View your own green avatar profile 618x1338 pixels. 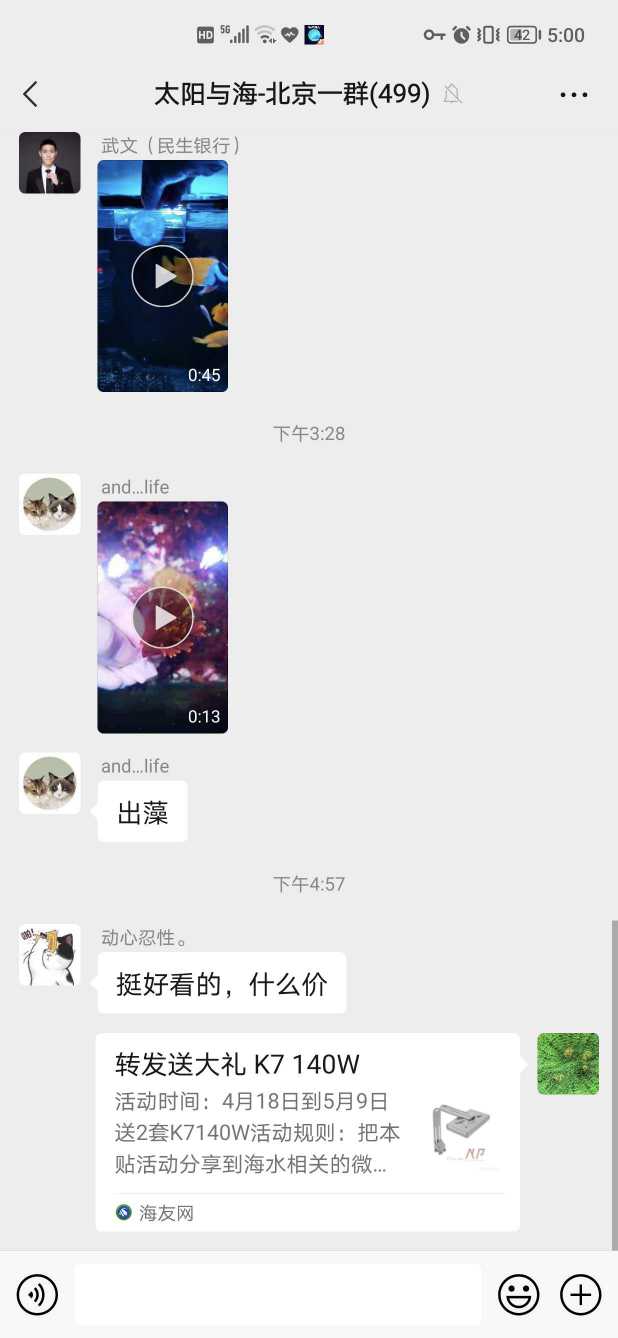568,1064
